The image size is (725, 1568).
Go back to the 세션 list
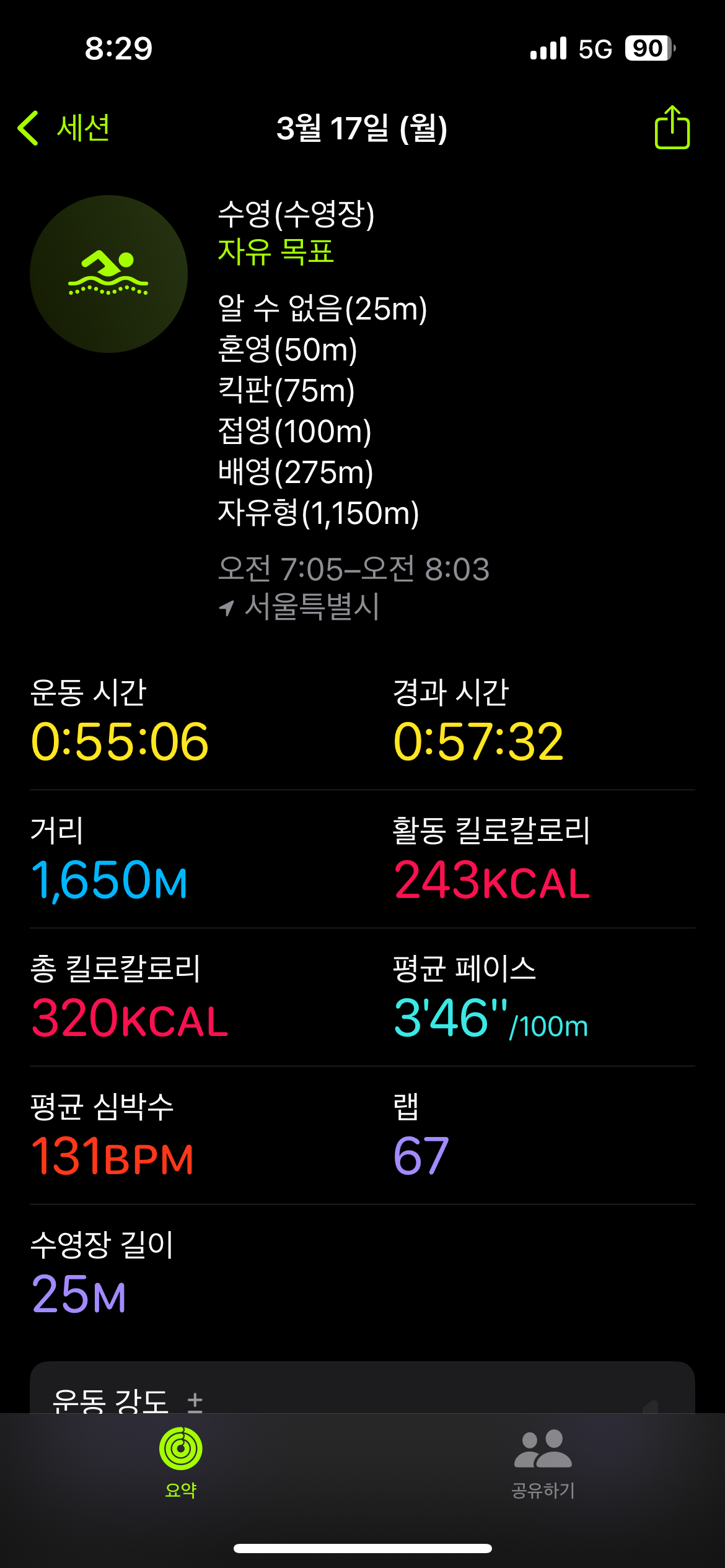click(64, 128)
